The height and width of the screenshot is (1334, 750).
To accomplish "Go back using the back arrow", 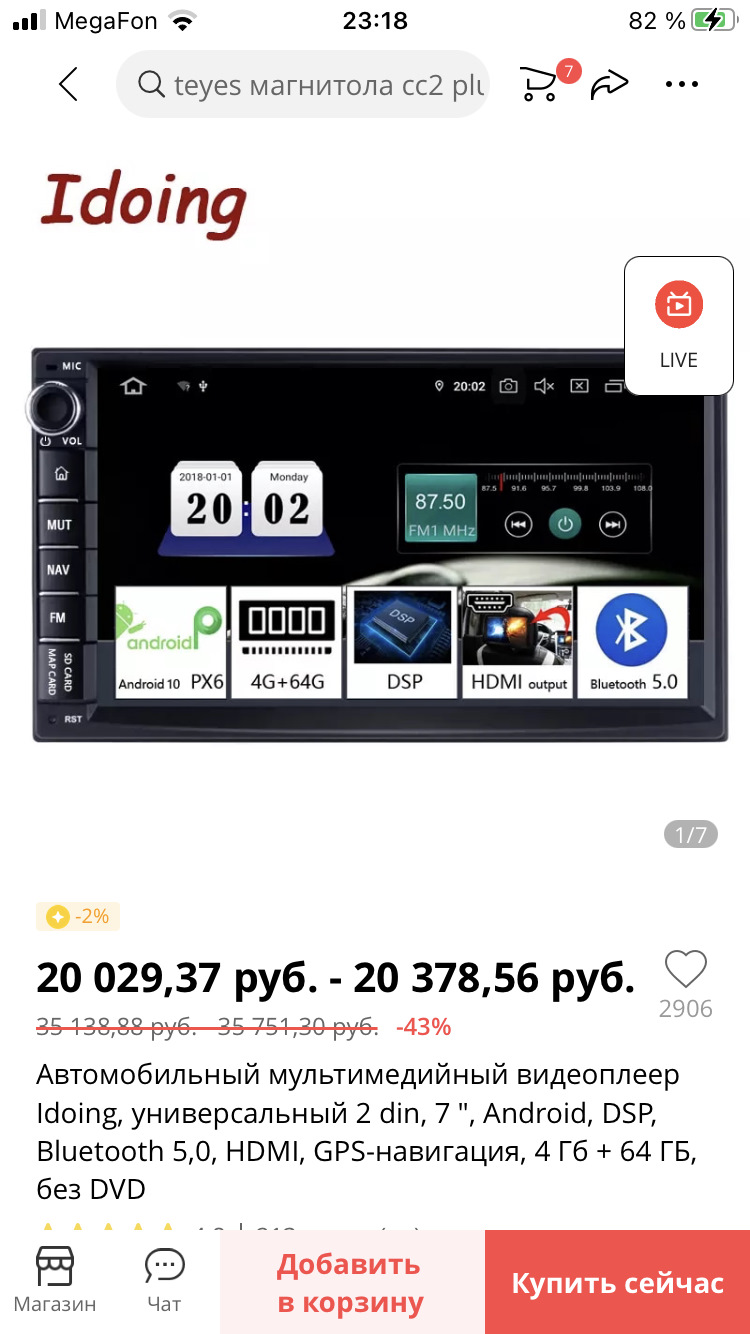I will pos(68,85).
